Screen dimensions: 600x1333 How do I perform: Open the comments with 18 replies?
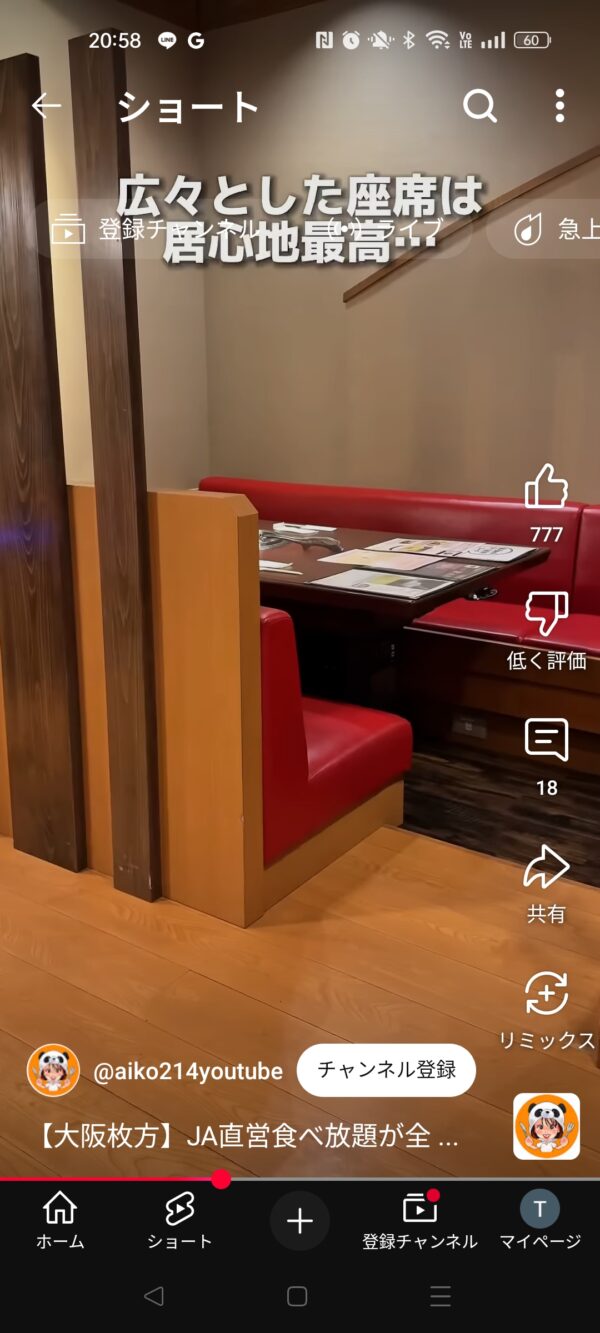[546, 741]
